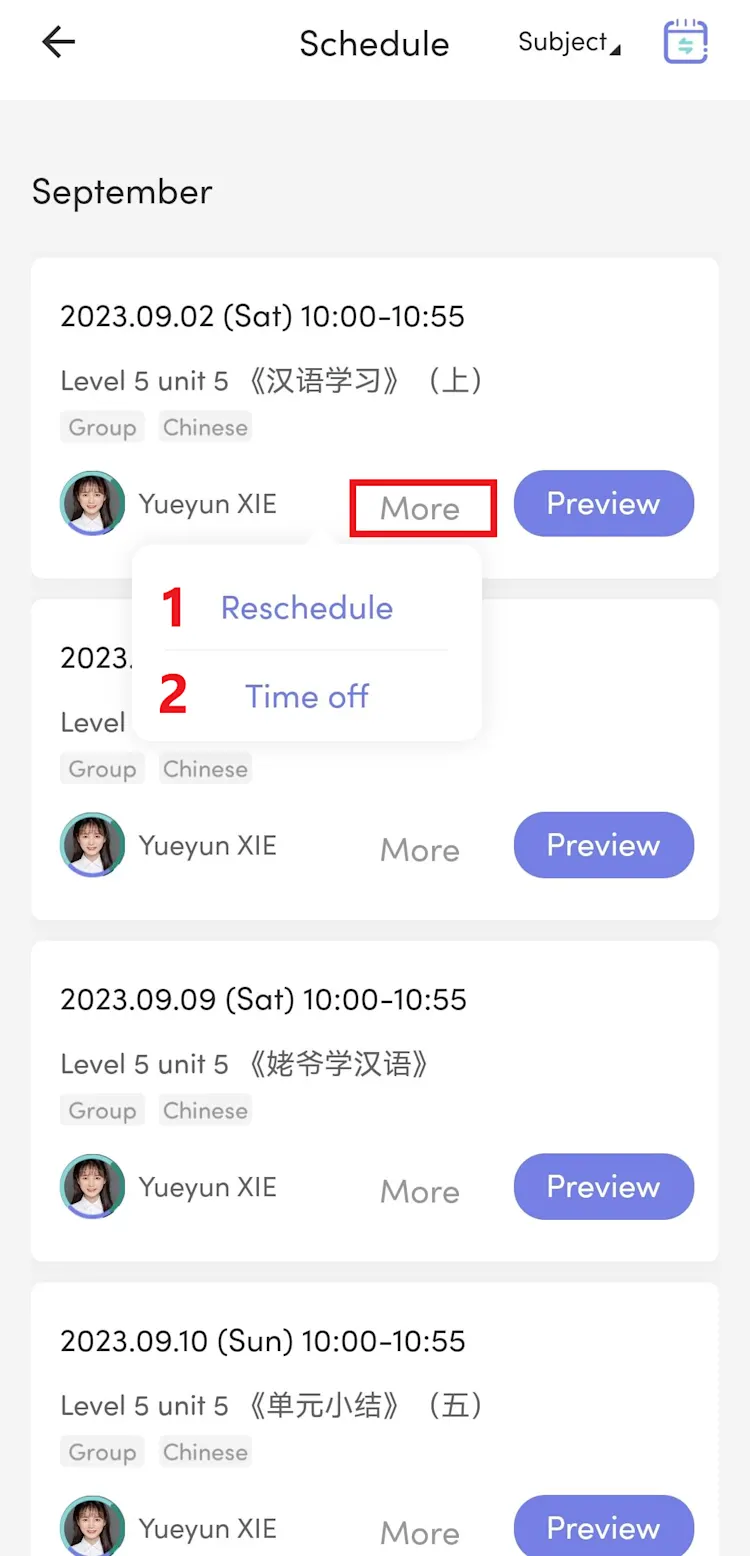
Task: Preview the 《姥爷学汉语》 lesson
Action: tap(603, 1187)
